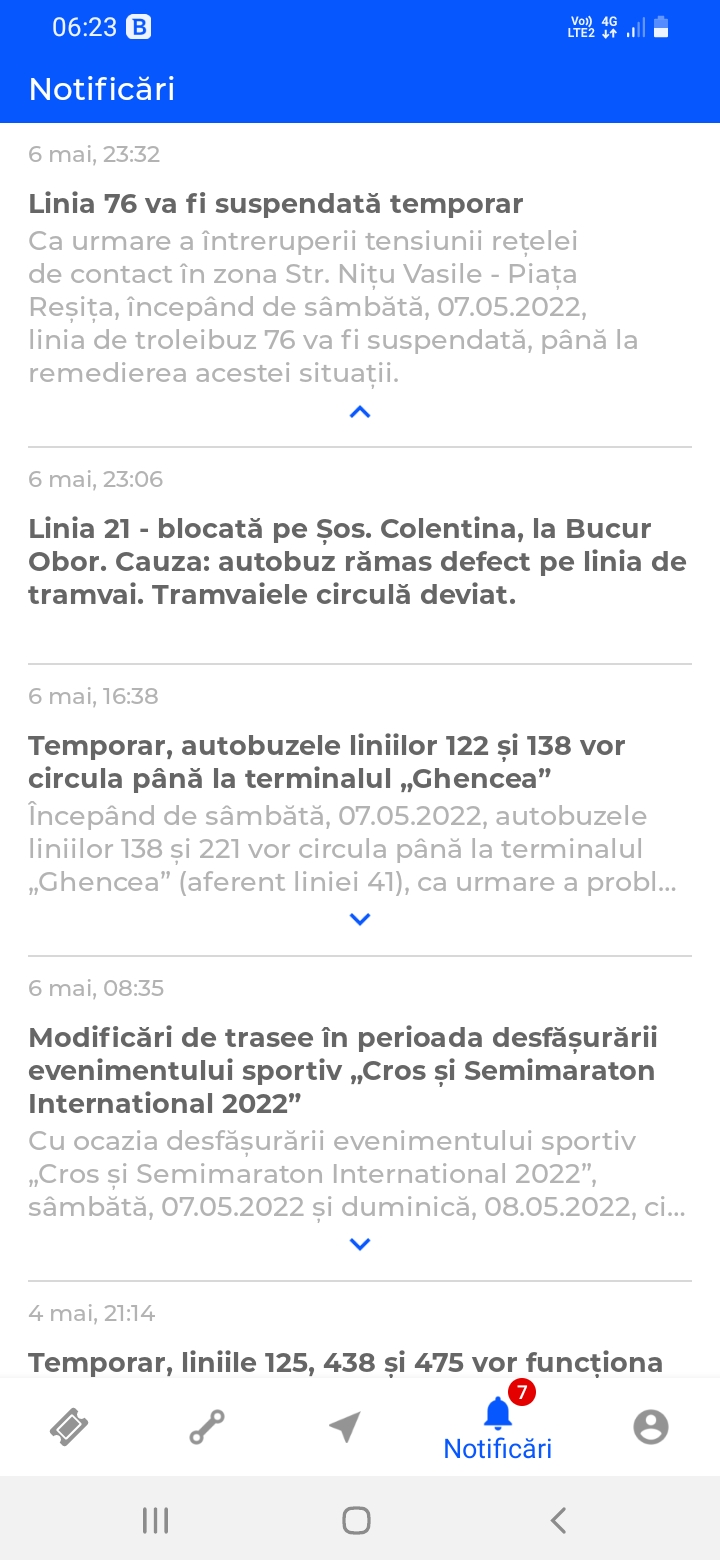Collapse the Linia 76 suspendată notification
This screenshot has height=1560, width=720.
[x=360, y=411]
